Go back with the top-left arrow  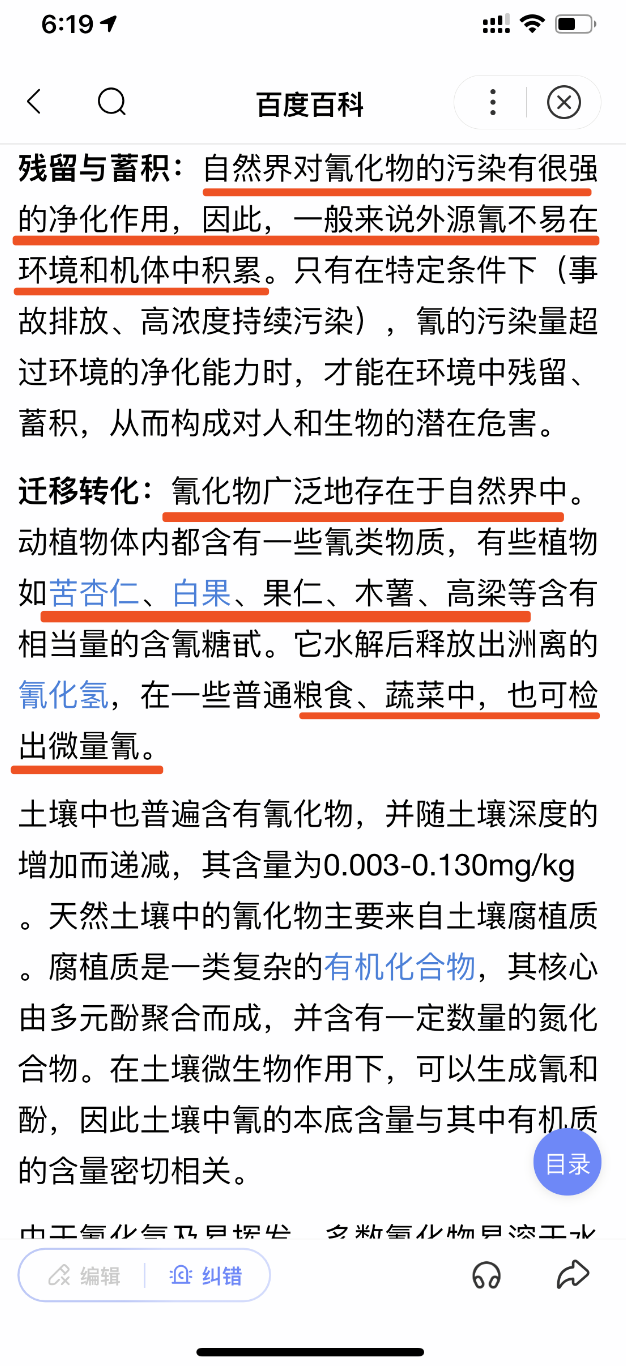click(35, 102)
